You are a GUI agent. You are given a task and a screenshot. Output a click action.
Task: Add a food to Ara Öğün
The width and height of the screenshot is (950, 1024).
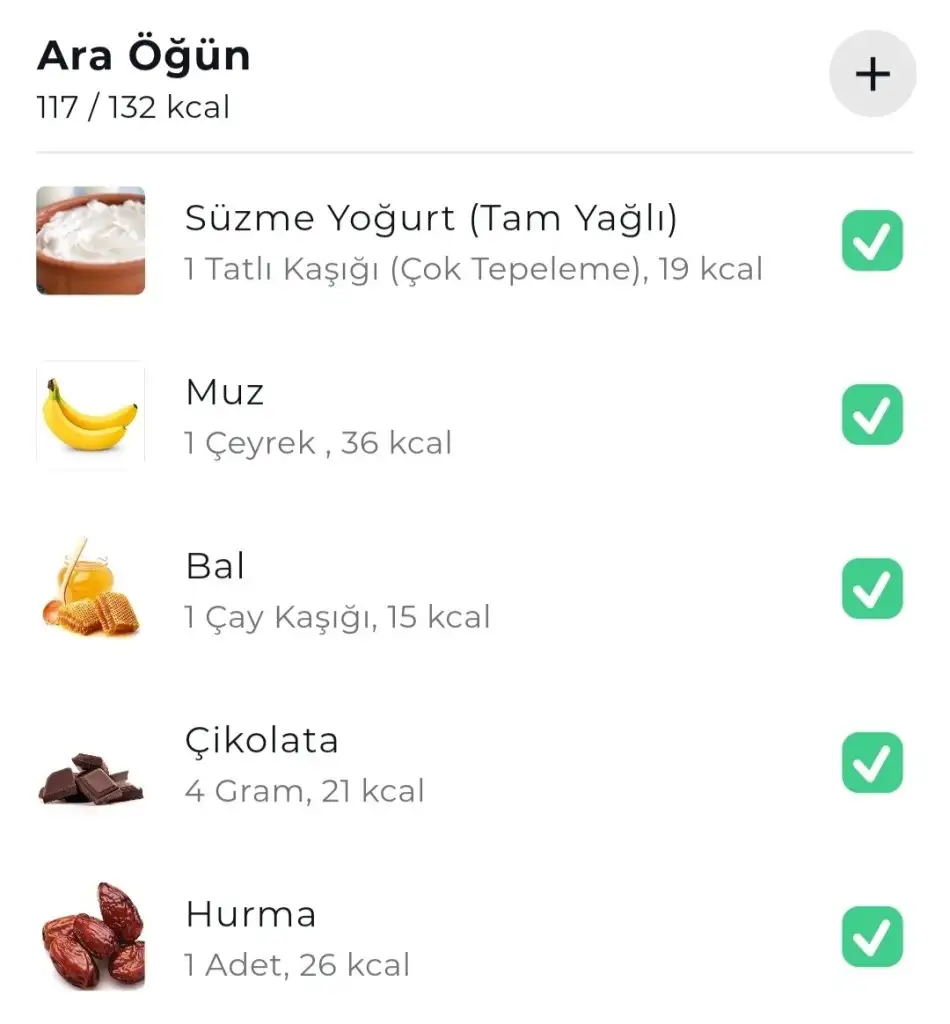[872, 74]
